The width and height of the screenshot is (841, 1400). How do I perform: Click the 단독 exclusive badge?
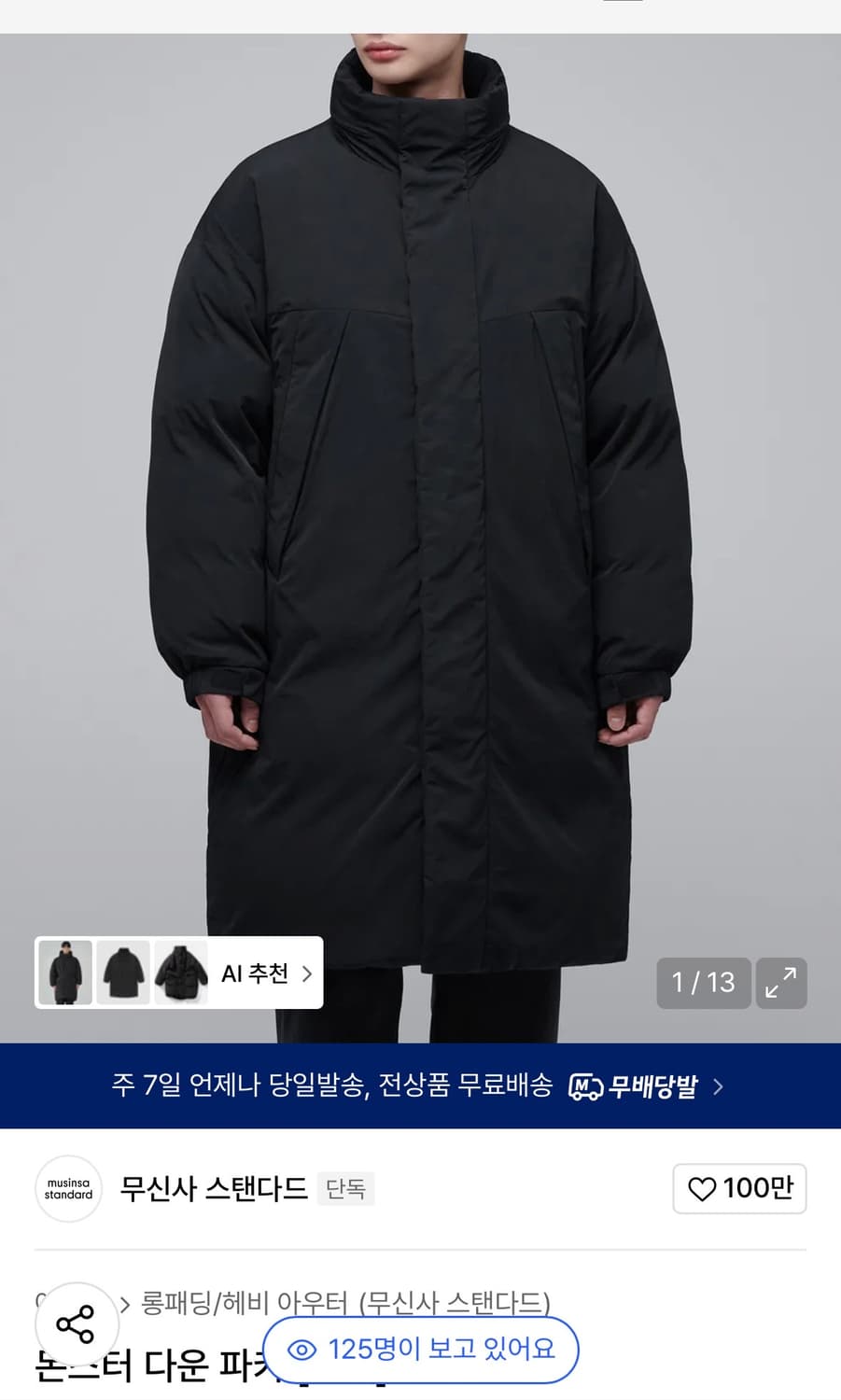tap(345, 1189)
